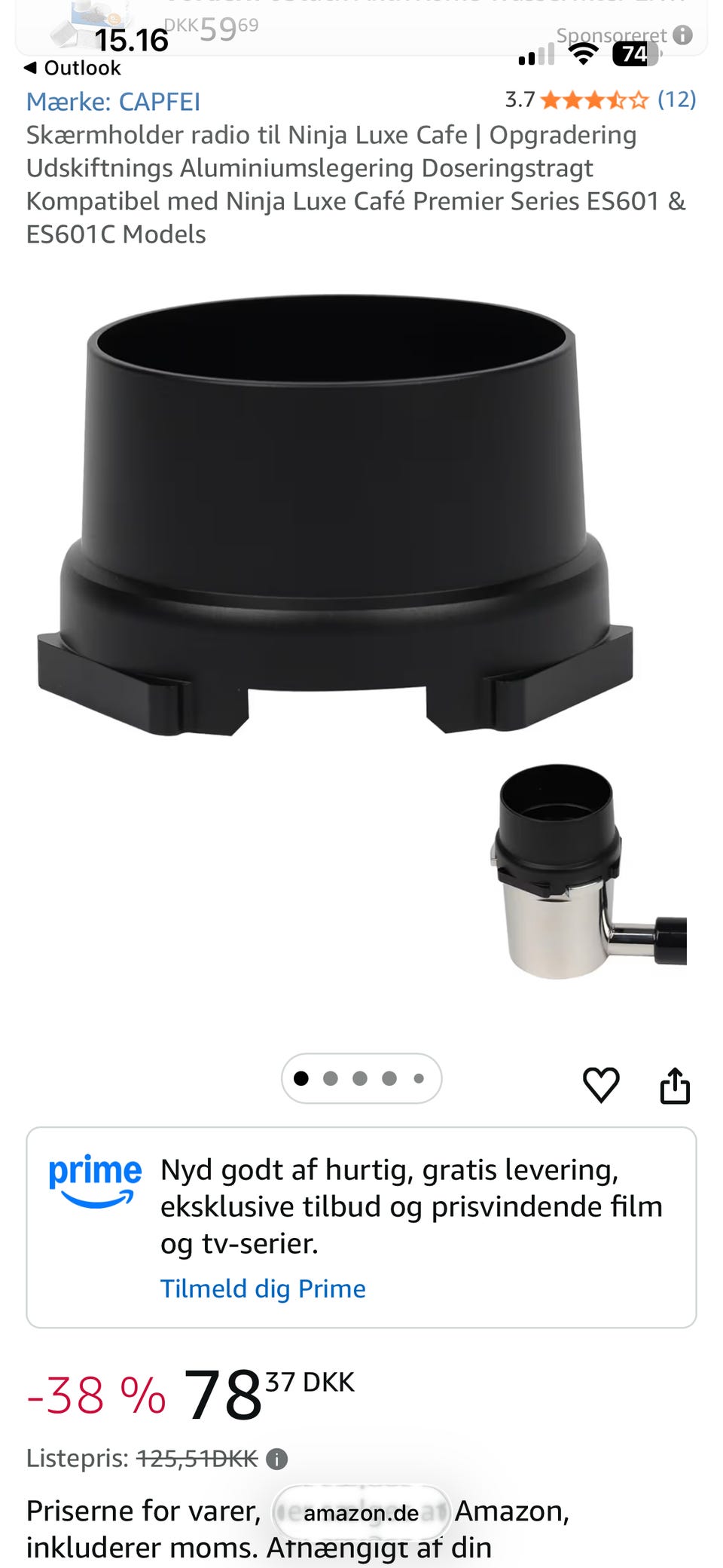Screen dimensions: 723x1568
Task: Return to Outlook via the back link
Action: coord(73,68)
